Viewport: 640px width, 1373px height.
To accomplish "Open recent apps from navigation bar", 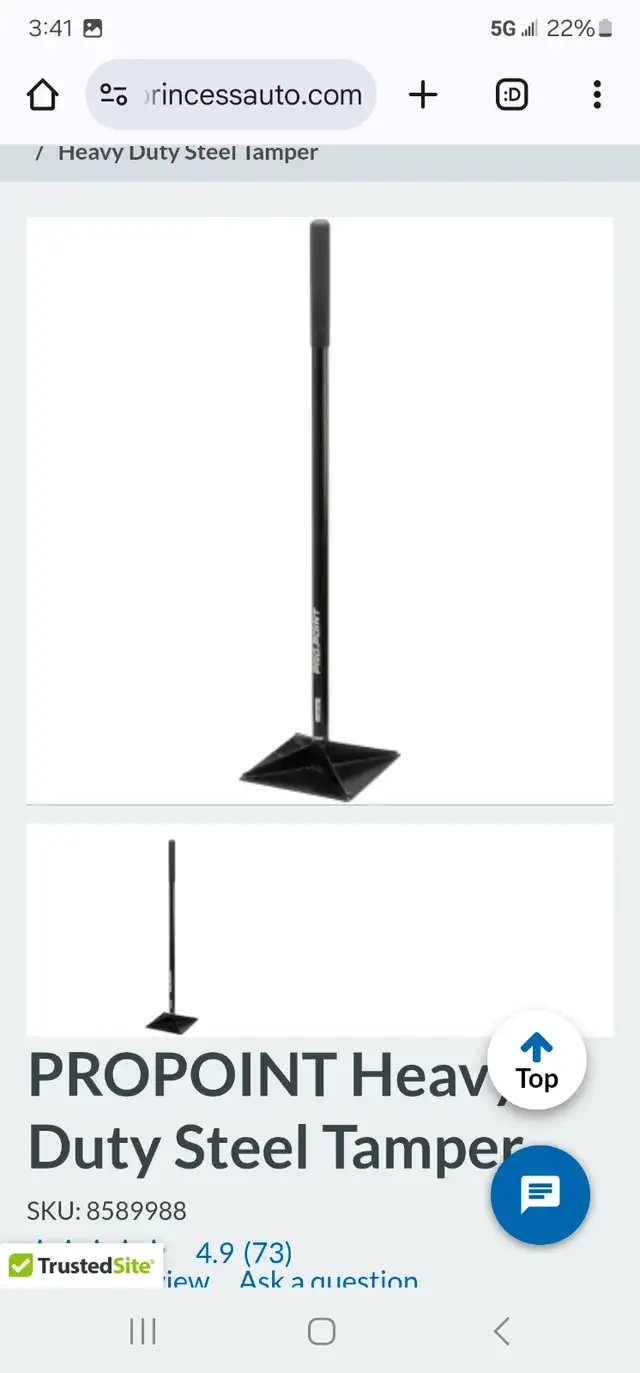I will click(143, 1331).
